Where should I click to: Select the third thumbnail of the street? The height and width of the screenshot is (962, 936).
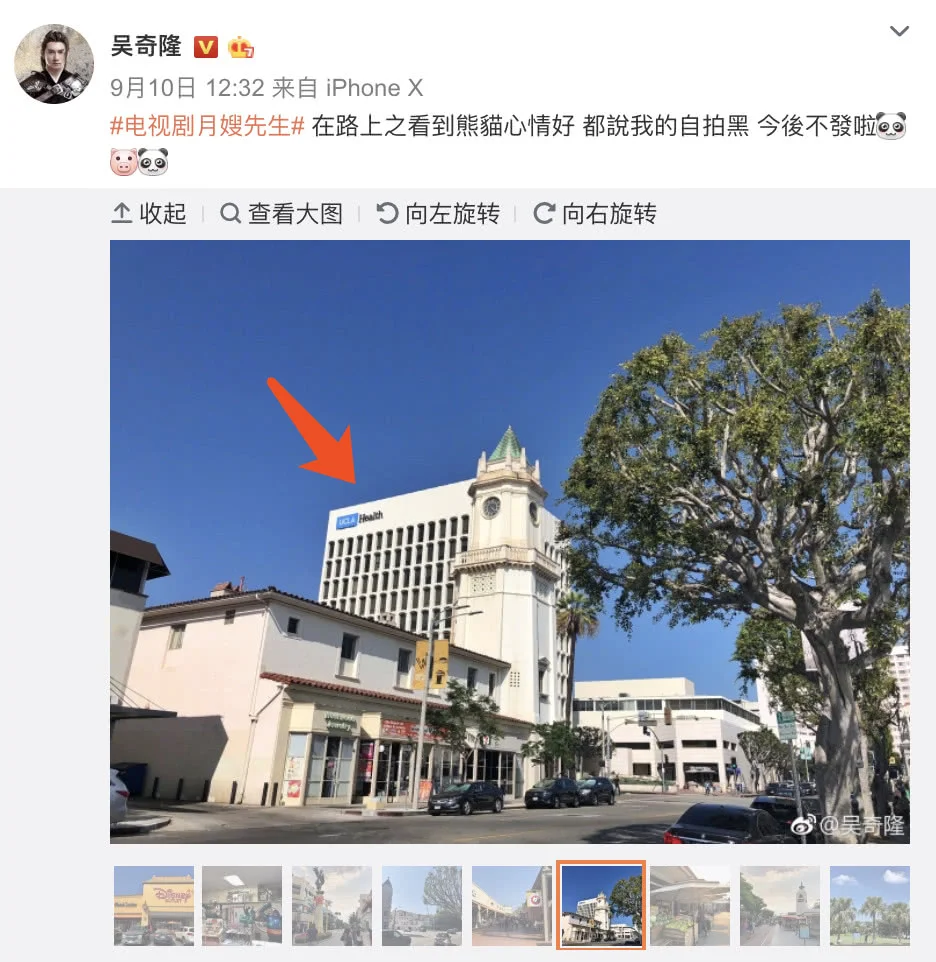pos(332,906)
